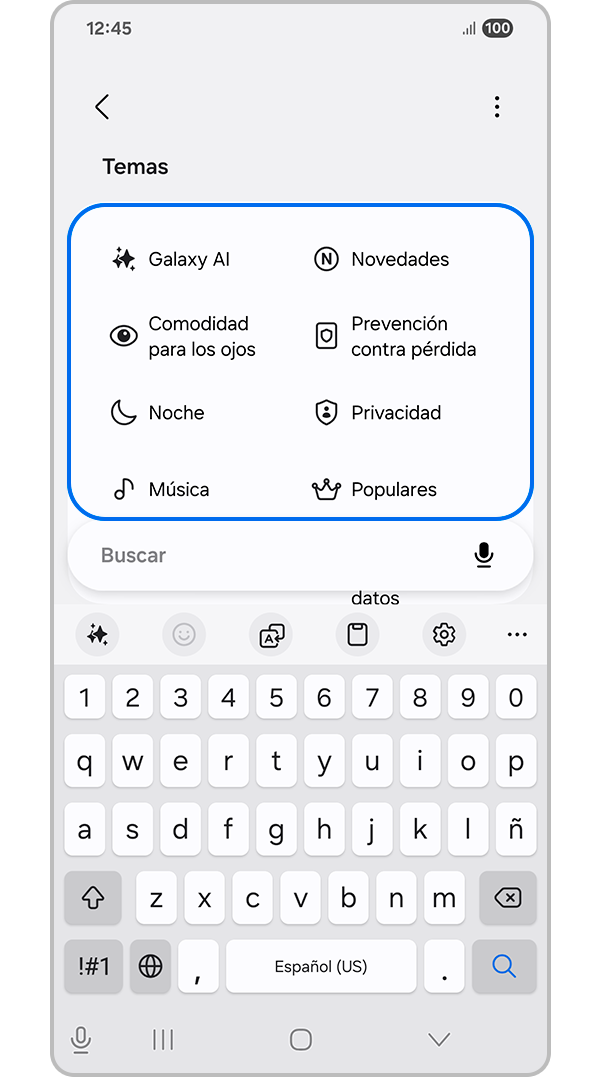Start voice search with microphone icon
The width and height of the screenshot is (600, 1077).
[484, 555]
